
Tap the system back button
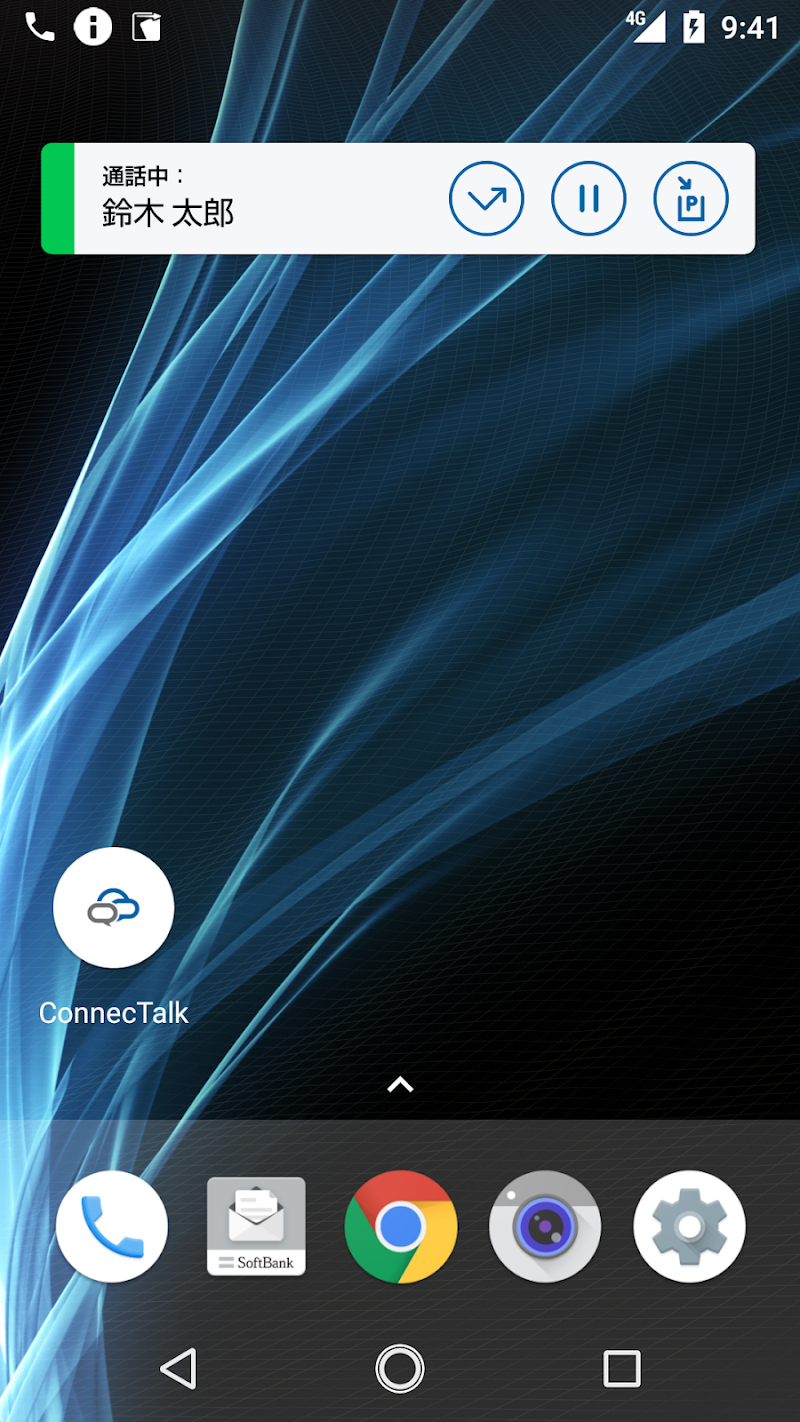[x=179, y=1368]
